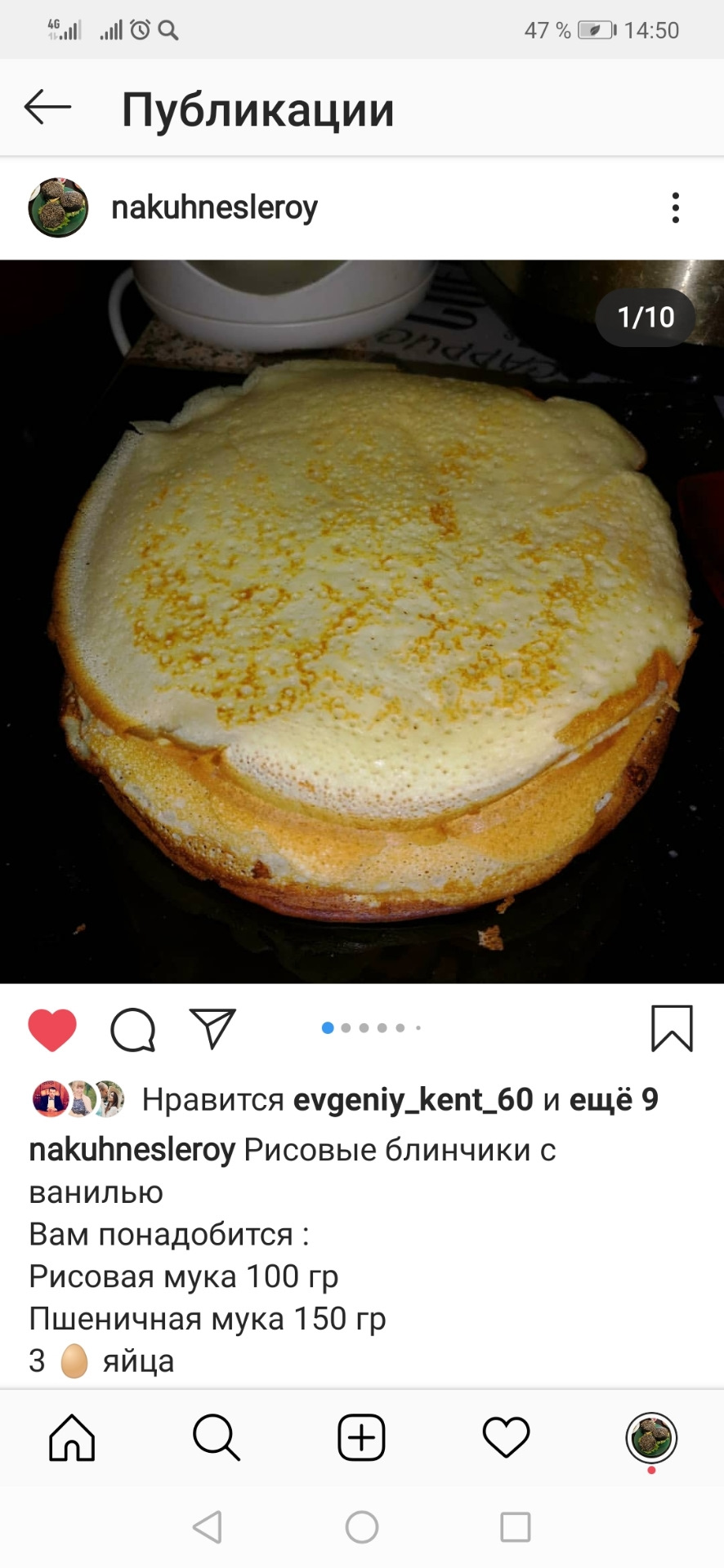Viewport: 724px width, 1568px height.
Task: Create a new post with plus button
Action: tap(361, 1437)
